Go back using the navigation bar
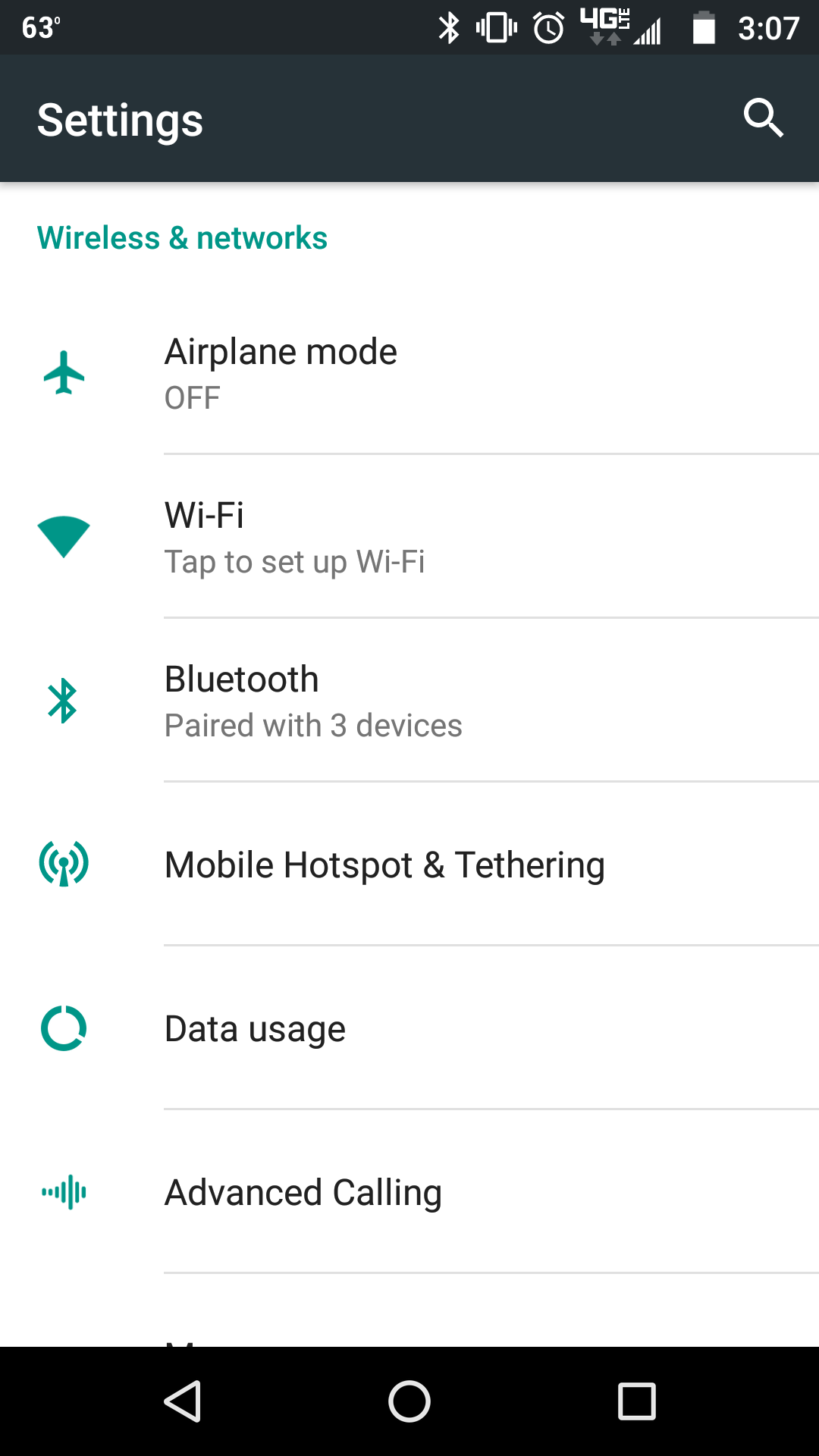The width and height of the screenshot is (819, 1456). 183,1401
